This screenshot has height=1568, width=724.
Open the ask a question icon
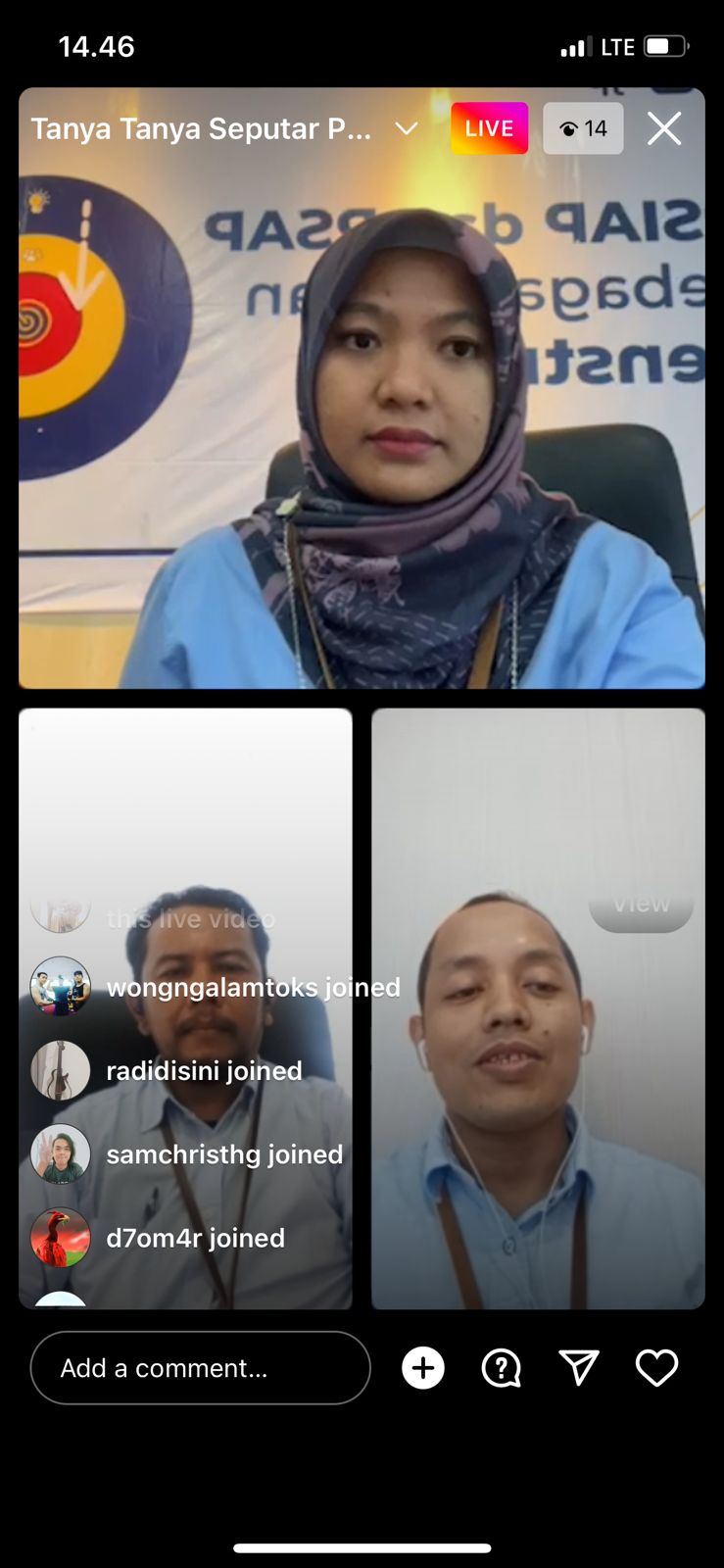[x=501, y=1367]
